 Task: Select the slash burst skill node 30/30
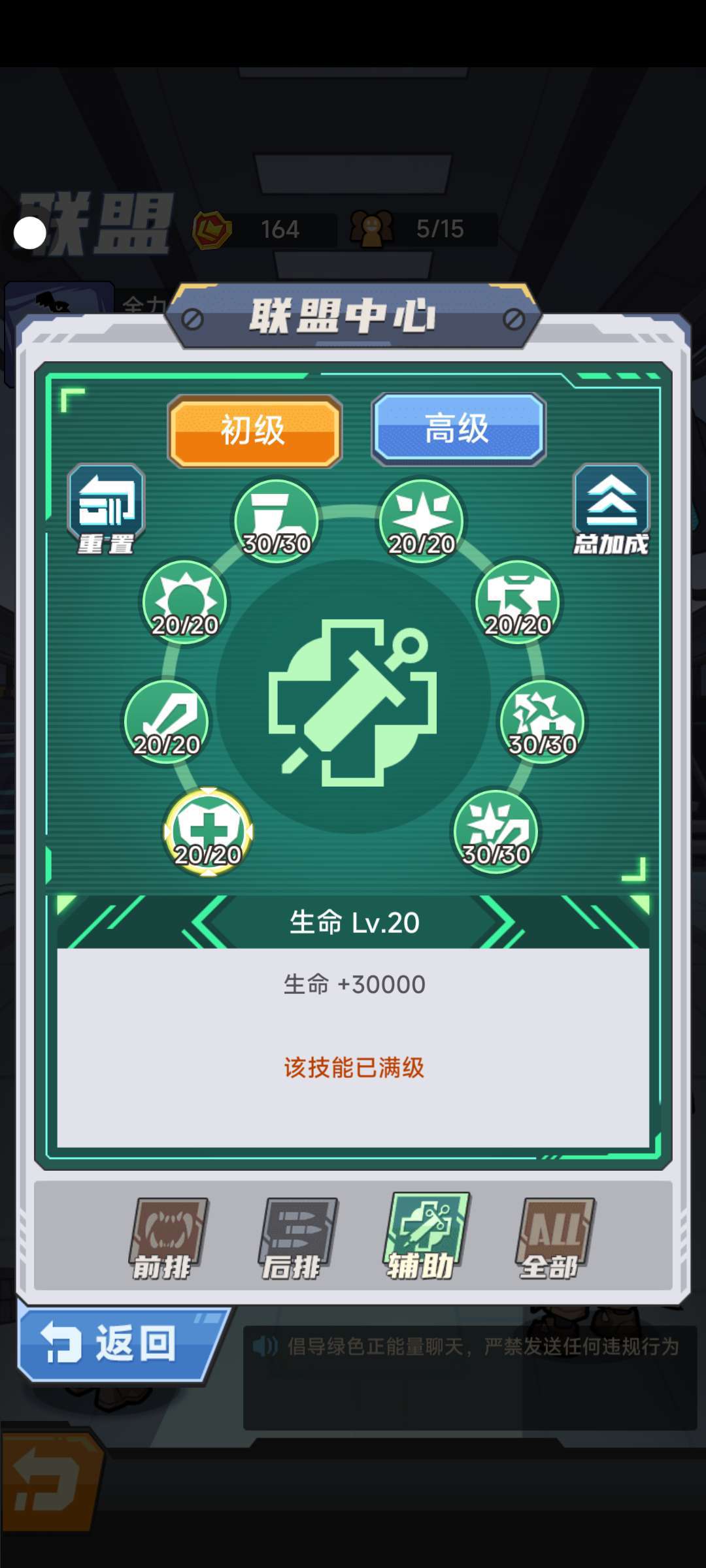tap(496, 831)
